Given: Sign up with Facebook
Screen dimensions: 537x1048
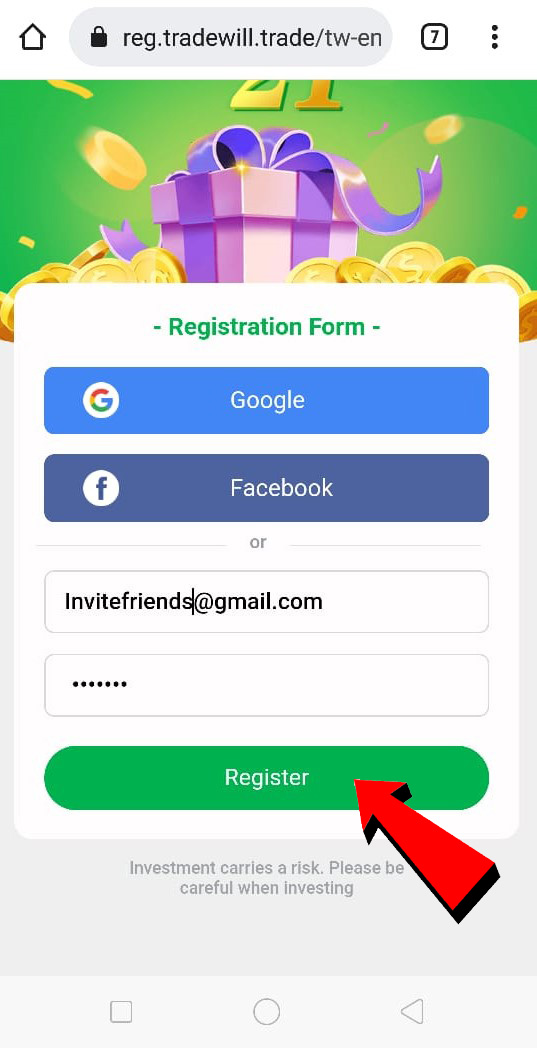Looking at the screenshot, I should (266, 488).
